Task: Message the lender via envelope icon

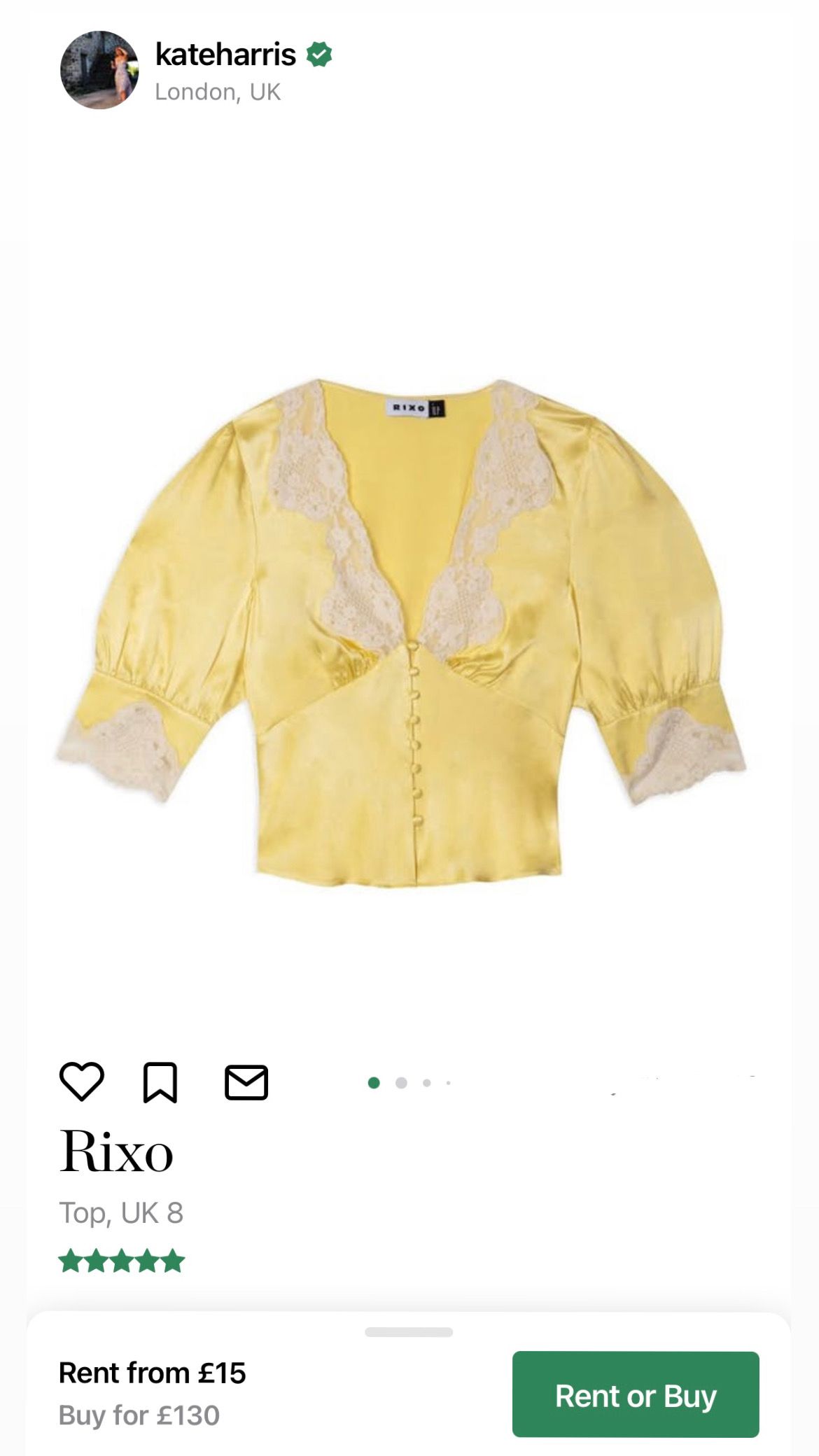Action: [x=246, y=1082]
